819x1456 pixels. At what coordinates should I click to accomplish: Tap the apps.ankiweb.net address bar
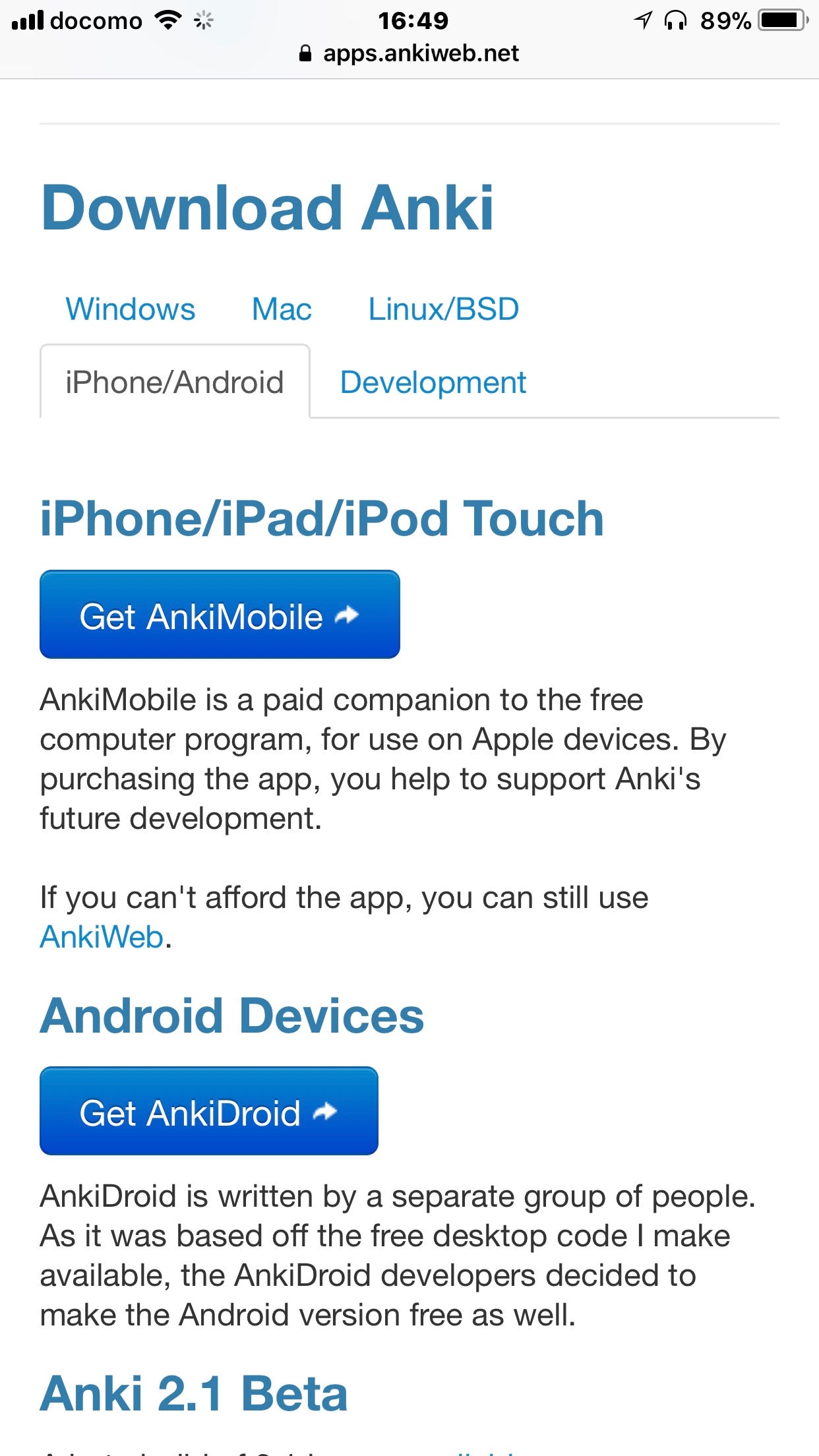(409, 53)
